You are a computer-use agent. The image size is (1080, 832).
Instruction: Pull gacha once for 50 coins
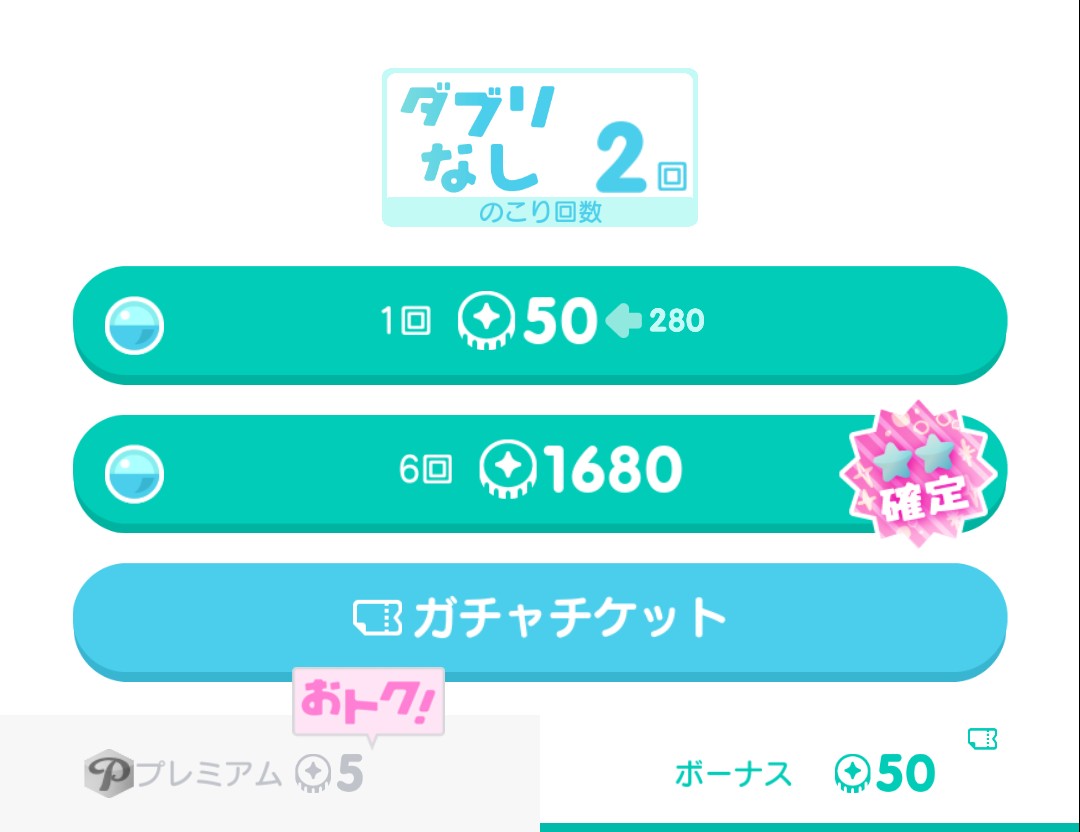[x=540, y=321]
